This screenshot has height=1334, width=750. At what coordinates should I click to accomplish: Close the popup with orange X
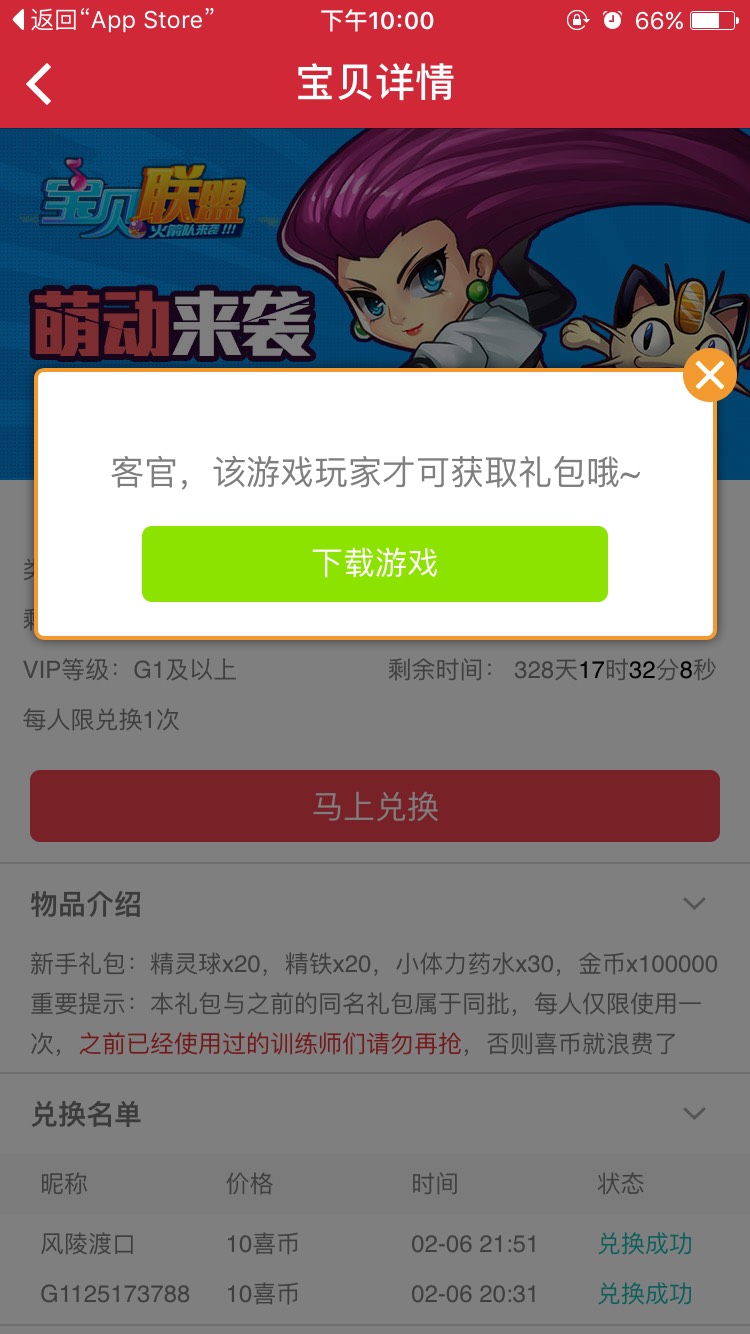(710, 376)
